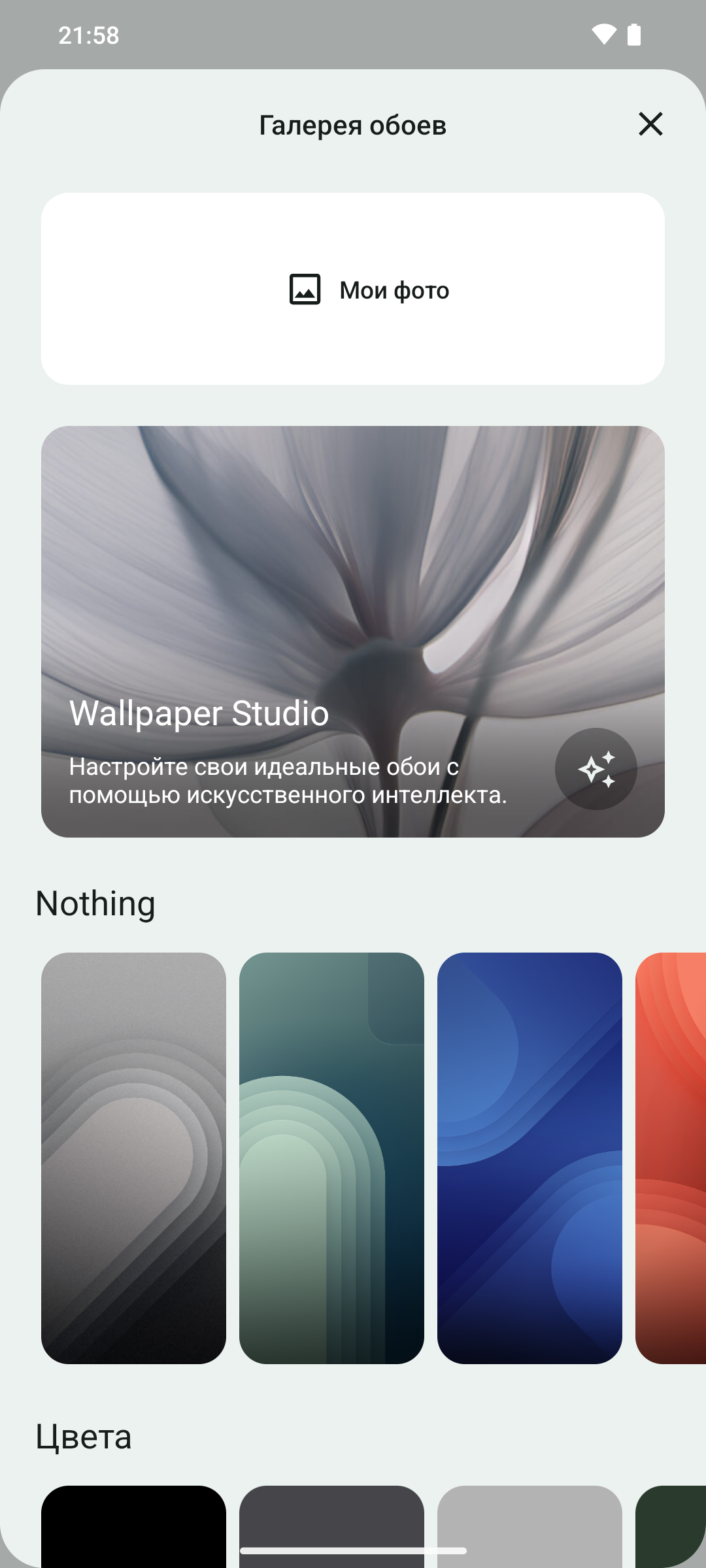Image resolution: width=706 pixels, height=1568 pixels.
Task: Select the grey Nothing wallpaper
Action: click(133, 1158)
